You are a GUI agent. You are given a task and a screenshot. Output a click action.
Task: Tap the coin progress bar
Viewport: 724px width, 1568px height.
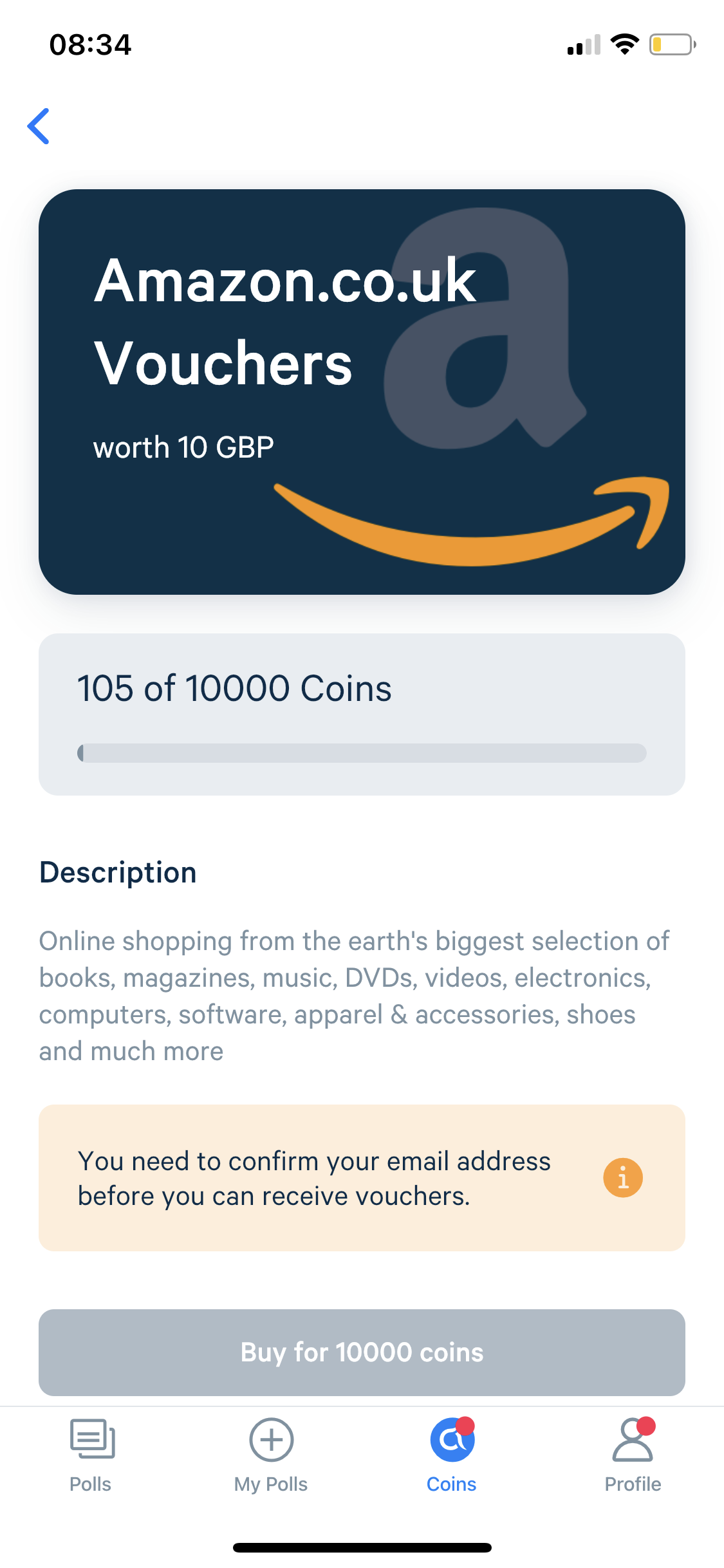[x=362, y=753]
